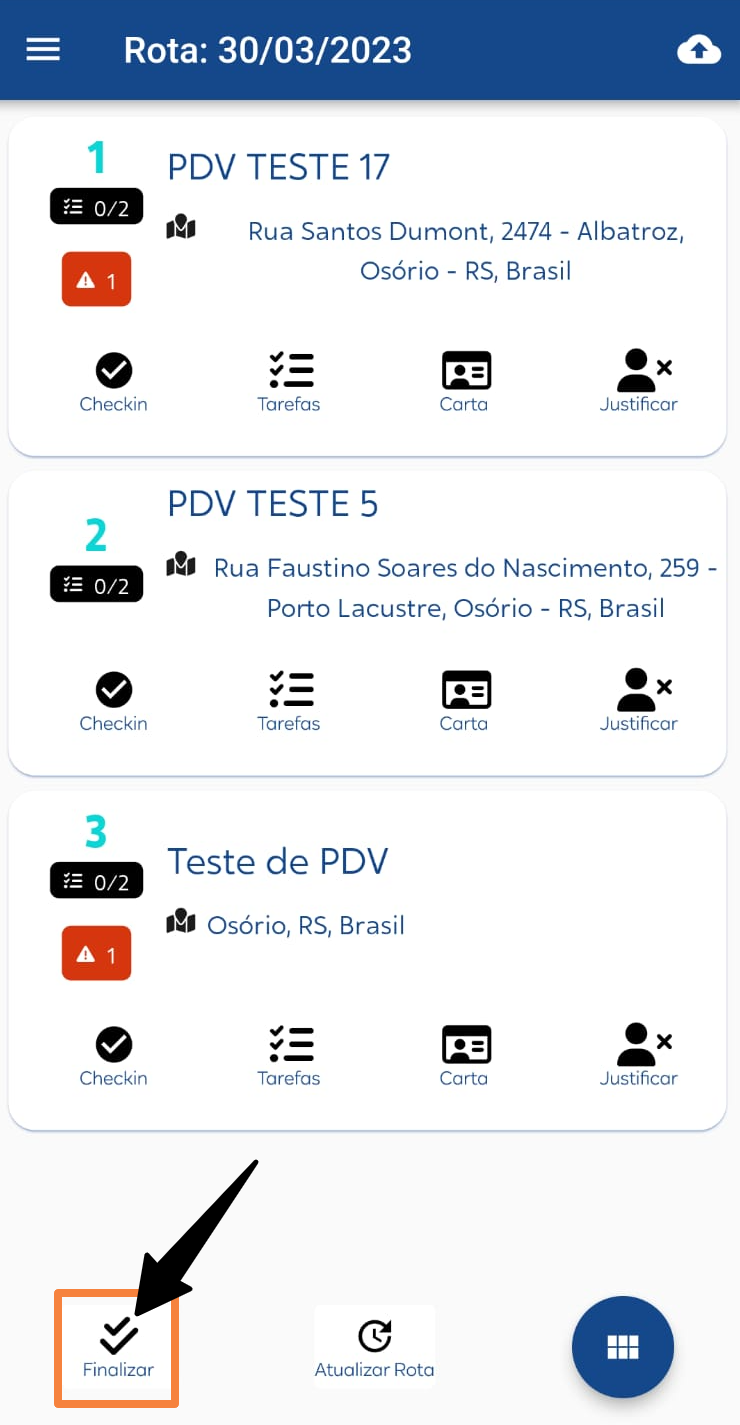Justificar the visit to PDV TESTE 17
The width and height of the screenshot is (740, 1425).
[x=639, y=383]
